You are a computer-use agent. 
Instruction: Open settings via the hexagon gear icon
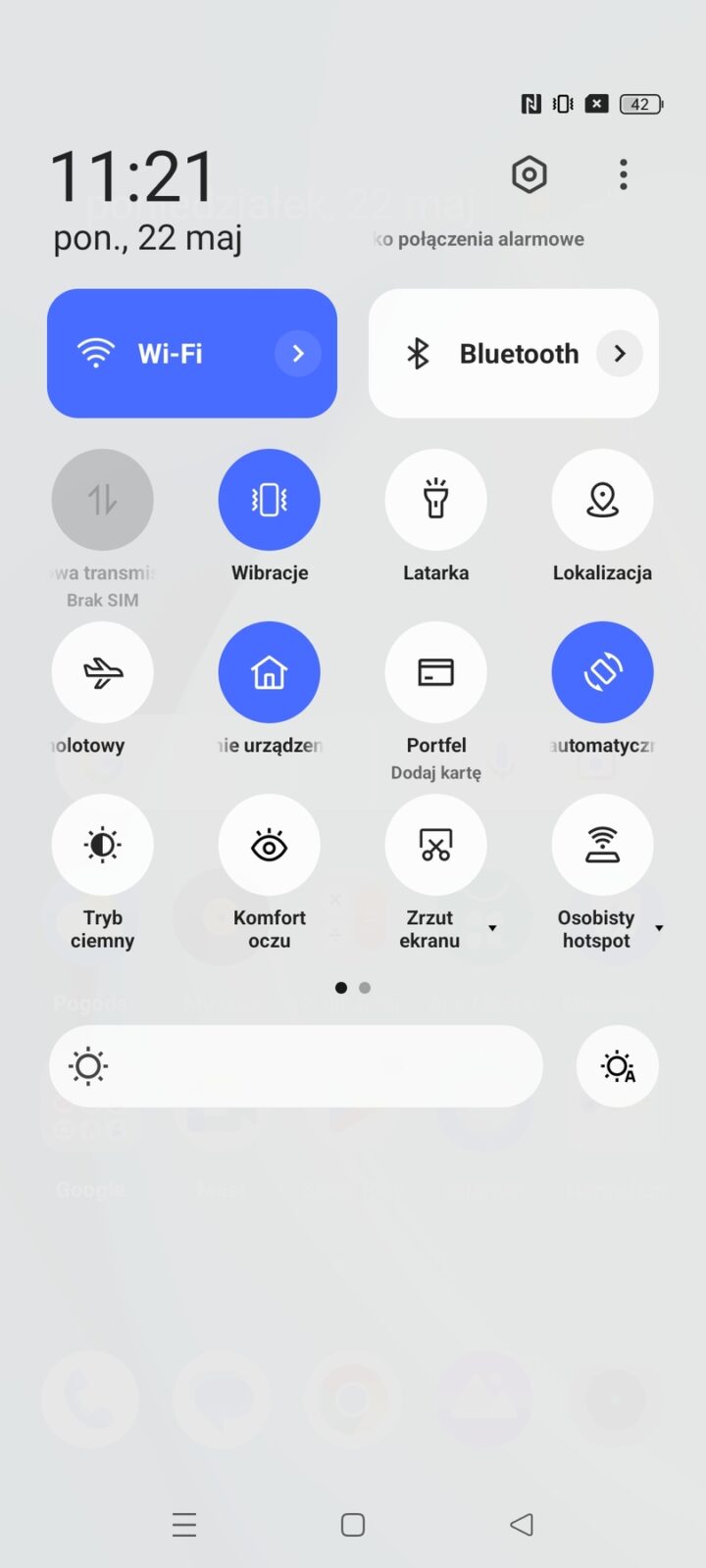529,175
